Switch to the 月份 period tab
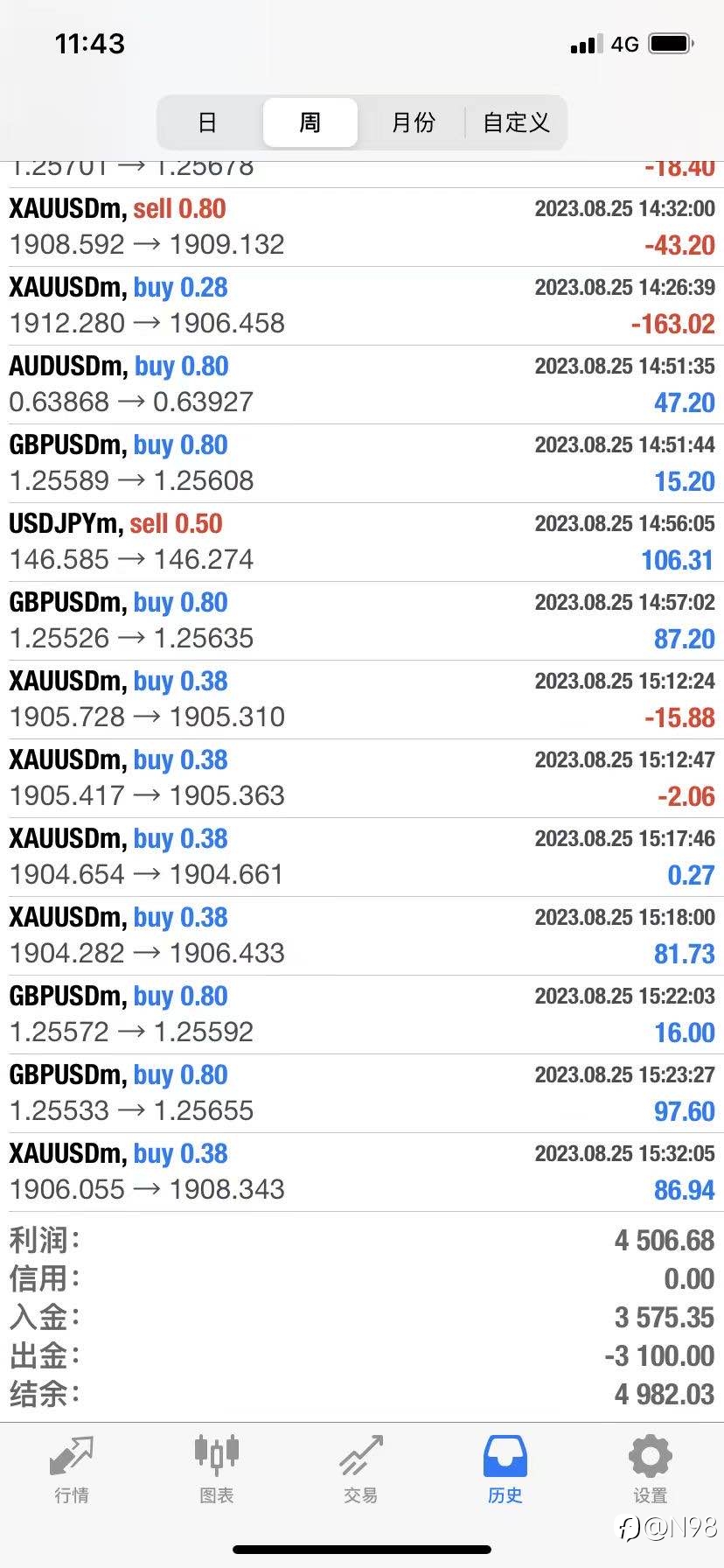724x1568 pixels. coord(413,122)
